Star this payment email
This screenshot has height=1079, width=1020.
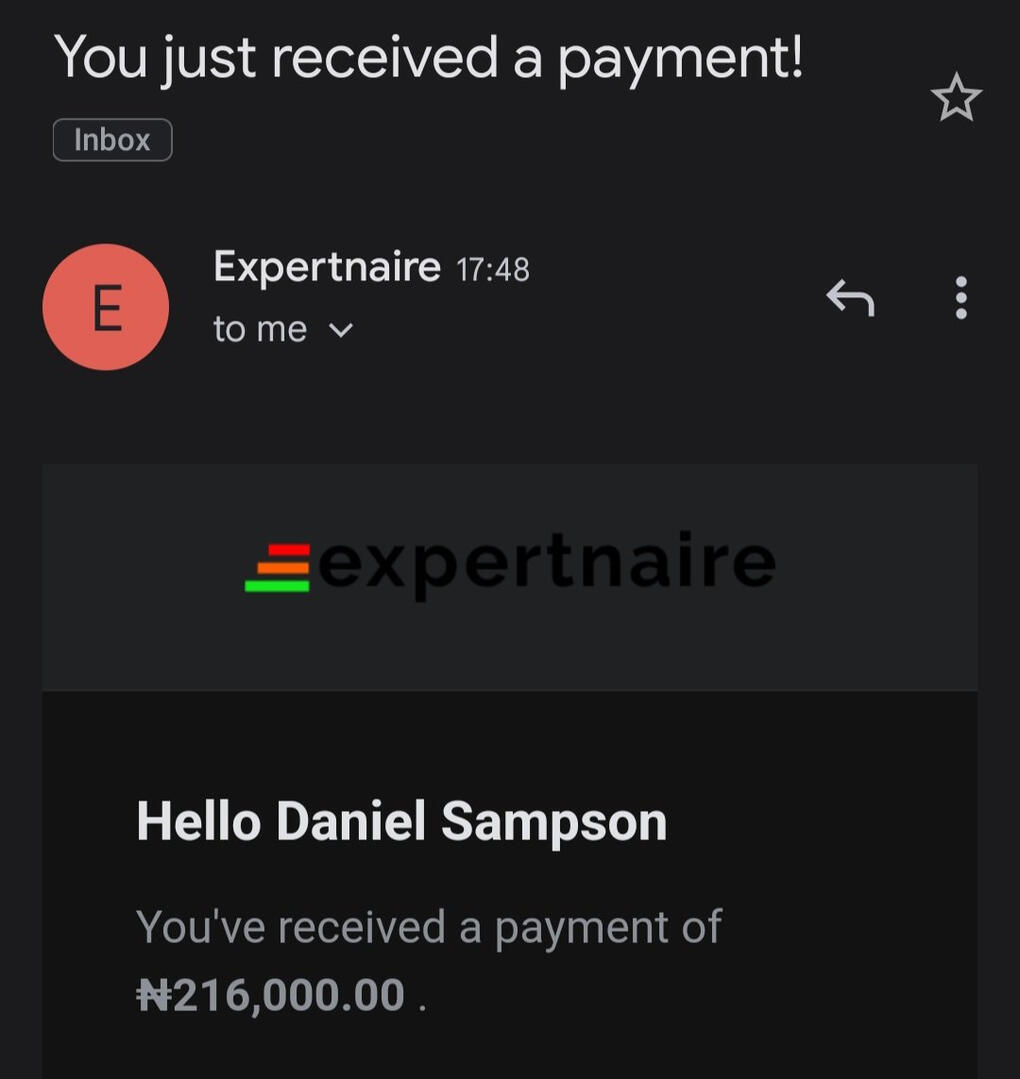pyautogui.click(x=956, y=98)
